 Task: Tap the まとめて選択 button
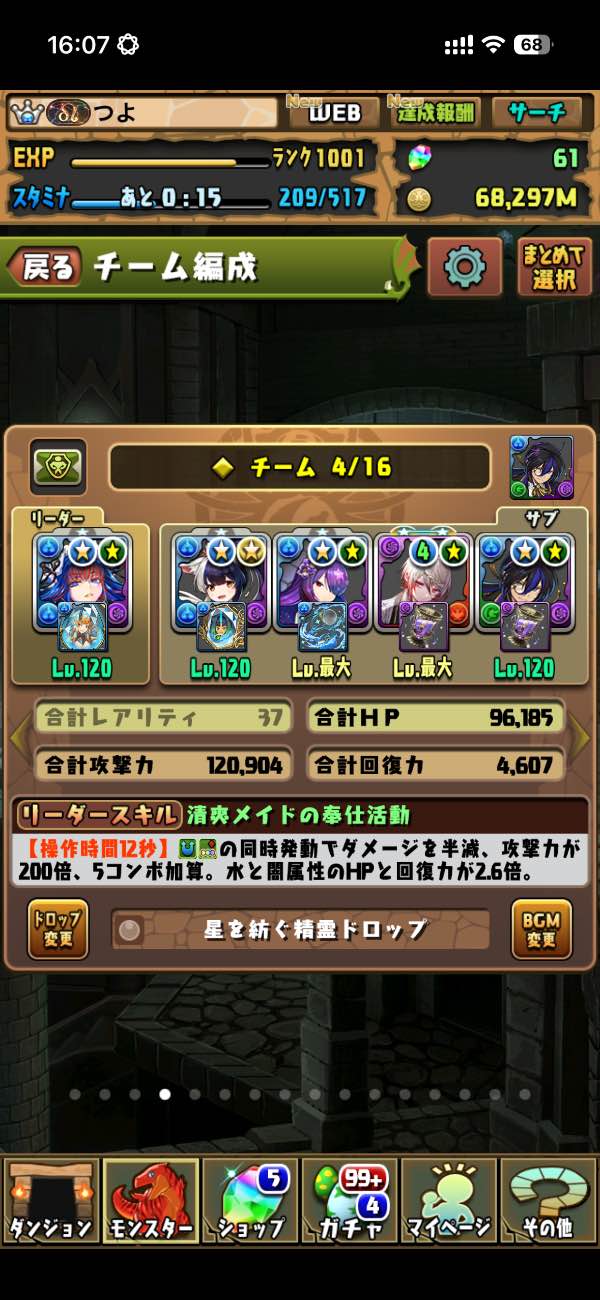tap(554, 267)
